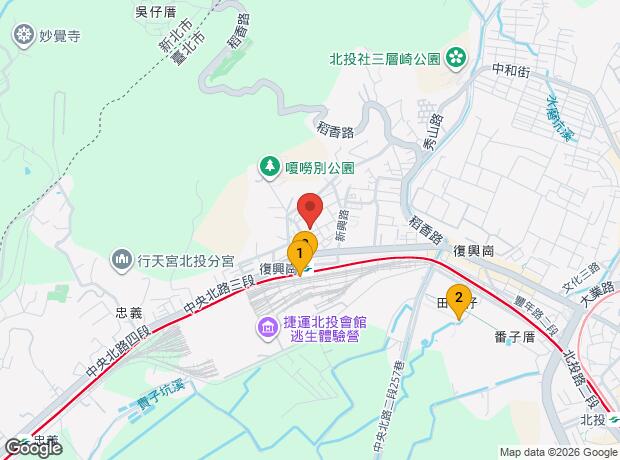
Task: Open the 北投社三層崎公園 park marker
Action: coord(456,59)
